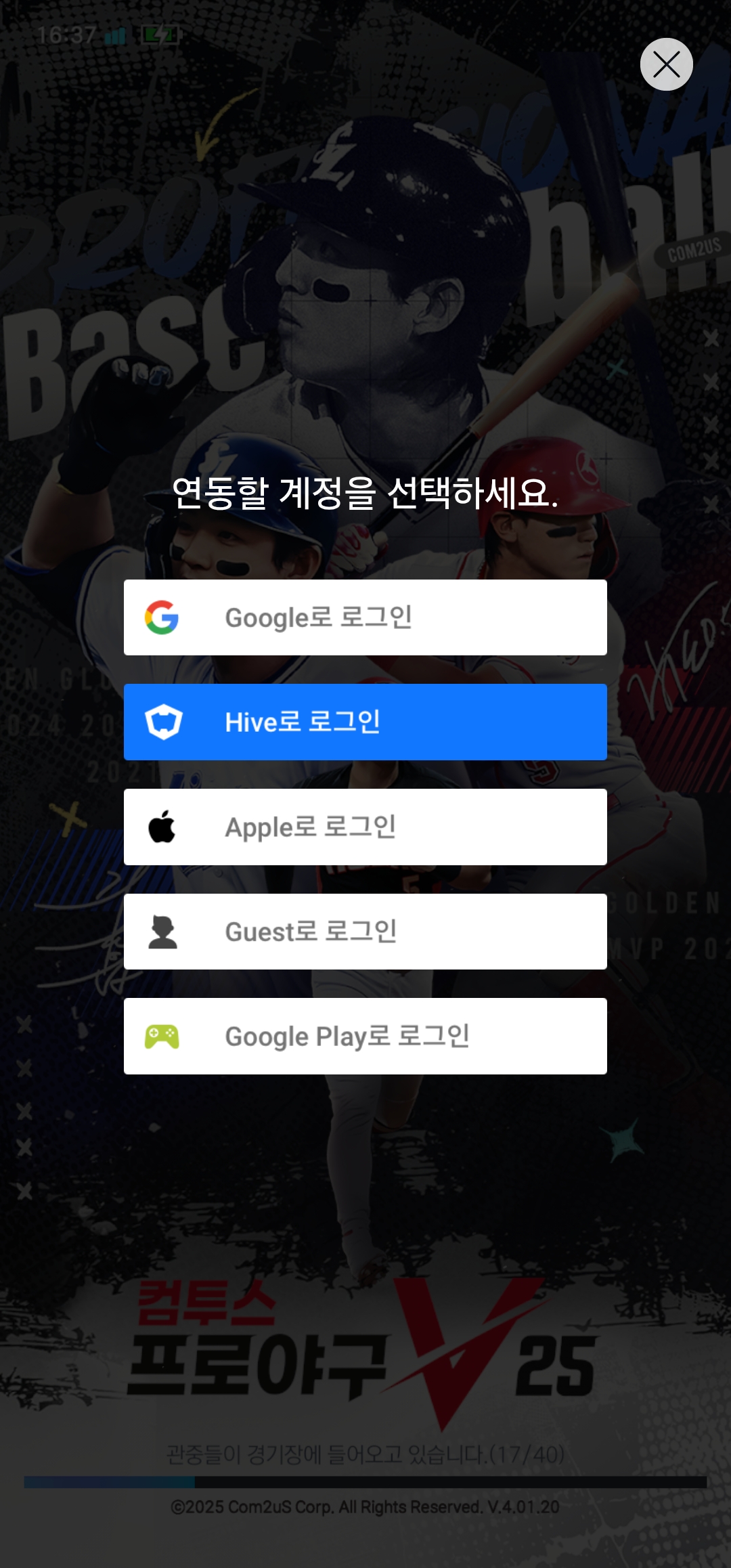Log in with Google account
This screenshot has width=731, height=1568.
coord(365,617)
